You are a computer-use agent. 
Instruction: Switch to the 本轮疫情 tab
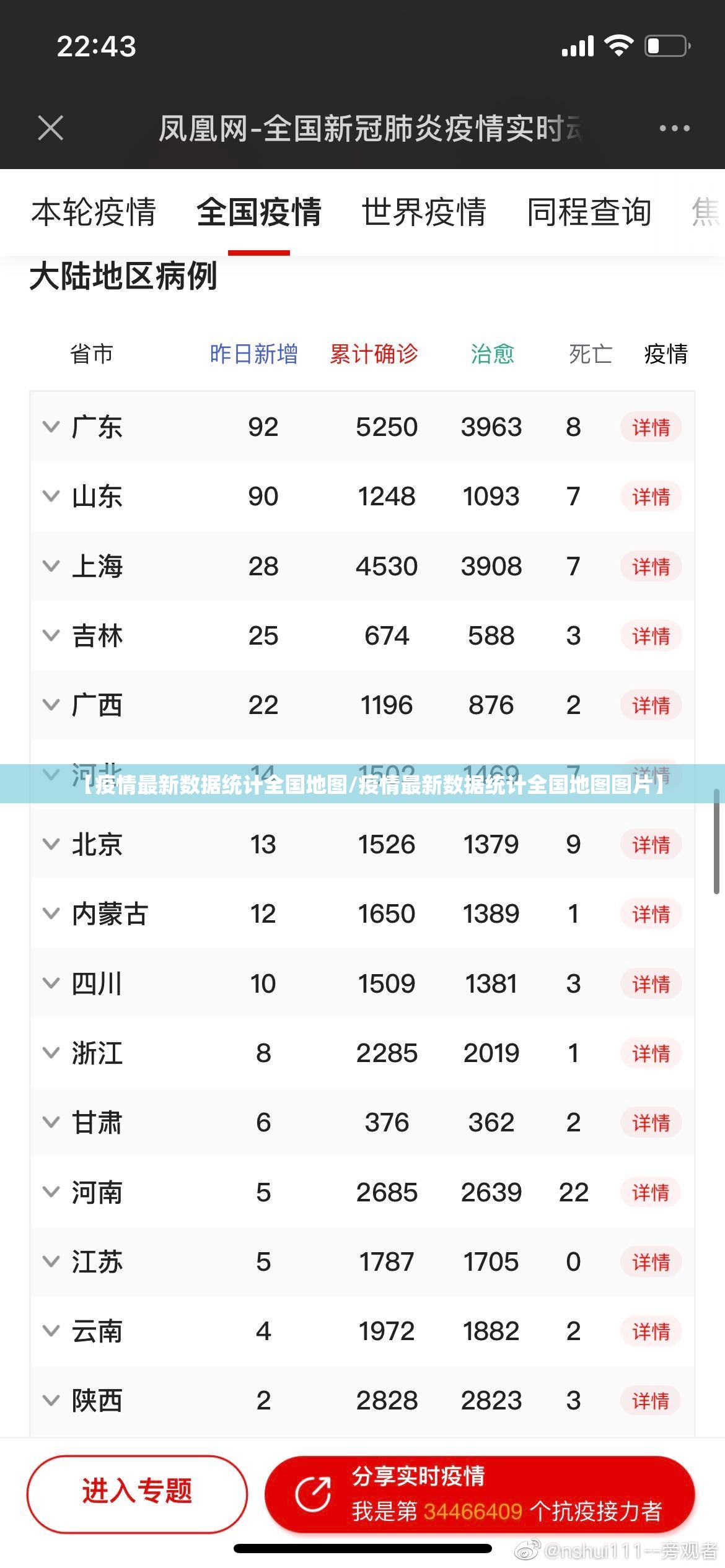(94, 212)
